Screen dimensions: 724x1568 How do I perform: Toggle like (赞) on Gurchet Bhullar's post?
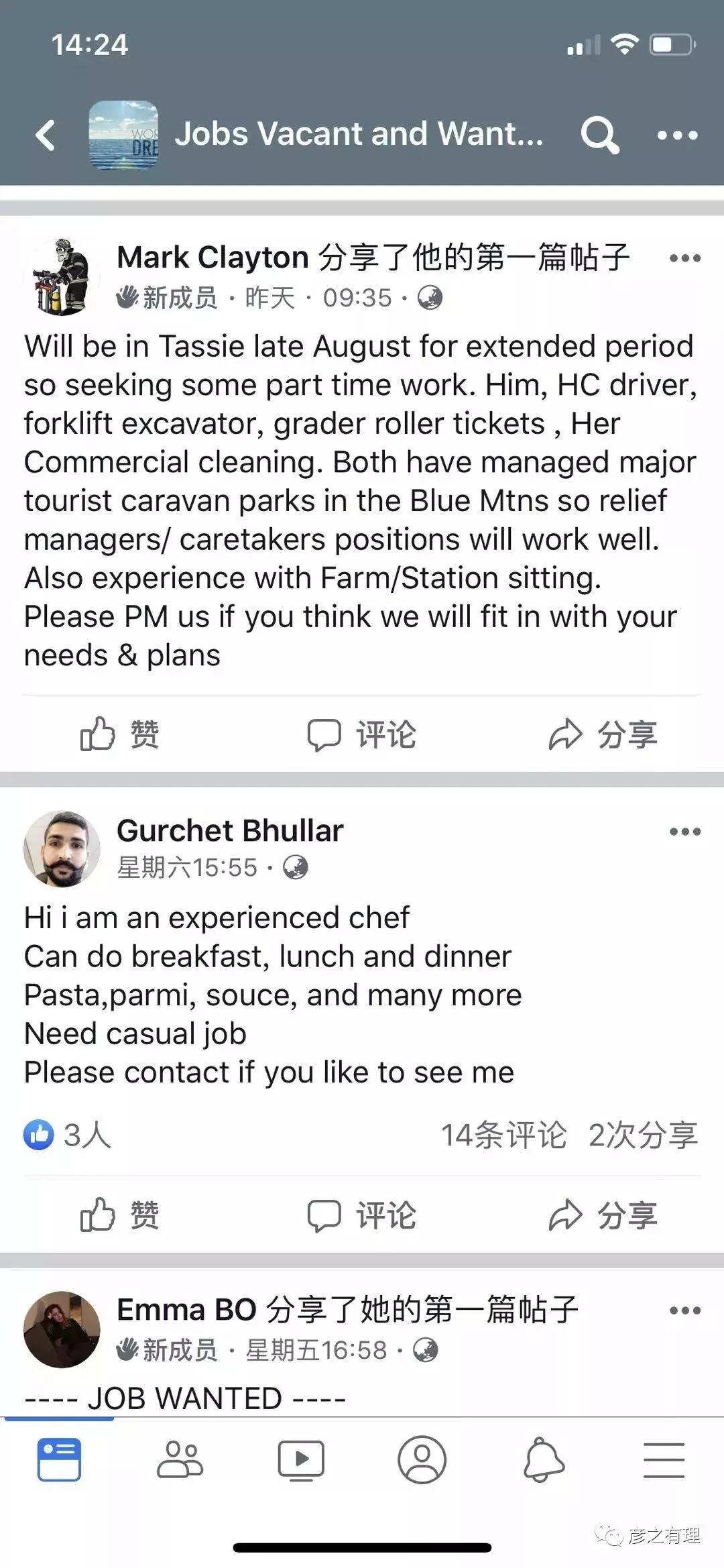click(x=121, y=1213)
